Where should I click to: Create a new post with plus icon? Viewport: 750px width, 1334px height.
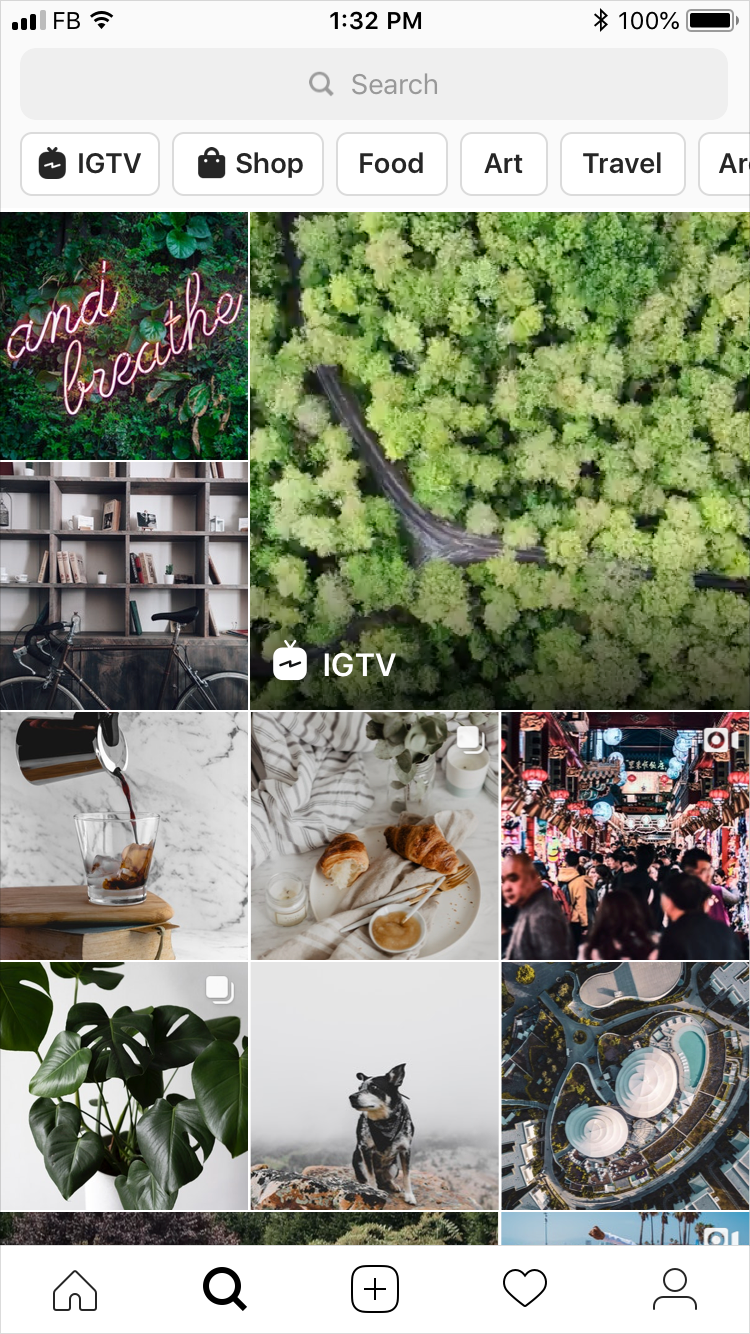[x=375, y=1289]
